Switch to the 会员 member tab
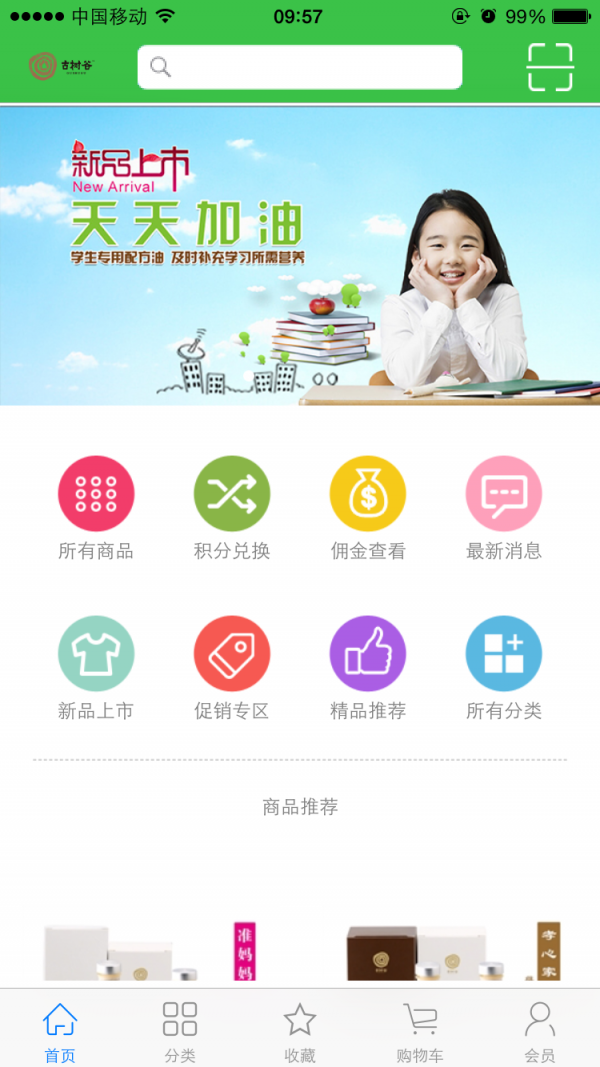This screenshot has height=1067, width=600. point(540,1030)
